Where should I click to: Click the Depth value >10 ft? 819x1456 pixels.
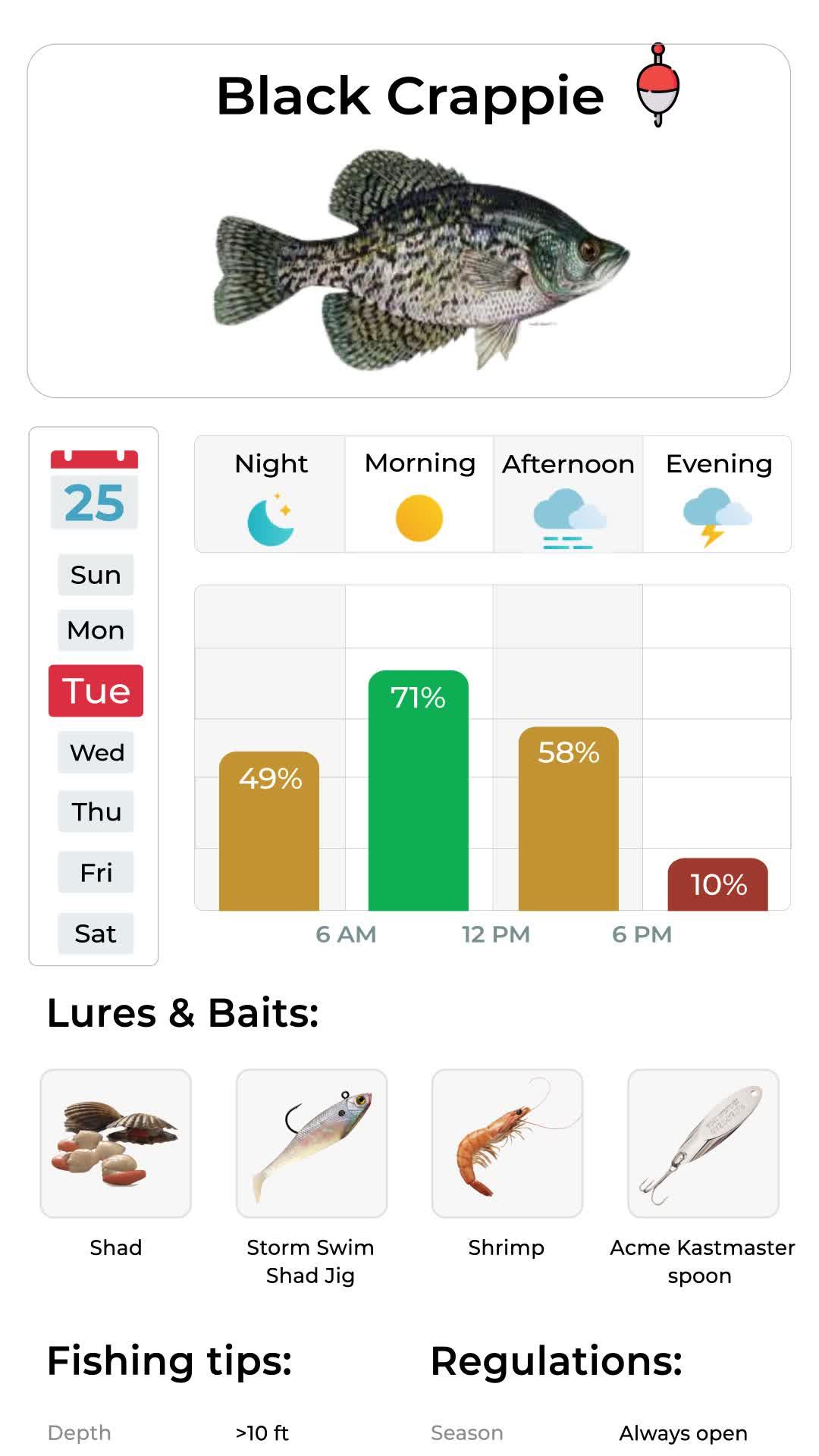click(262, 1432)
